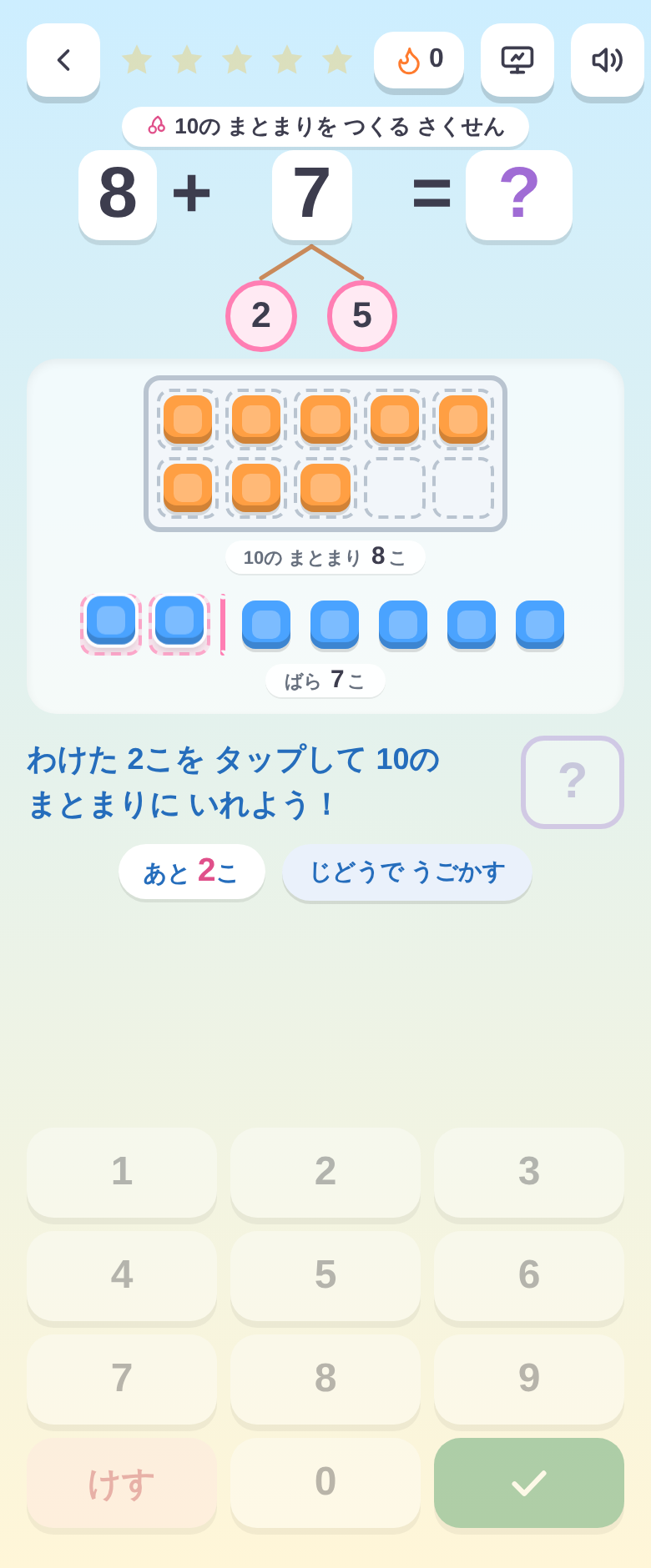Enter digit 0 on the keypad
651x1568 pixels.
point(325,1482)
